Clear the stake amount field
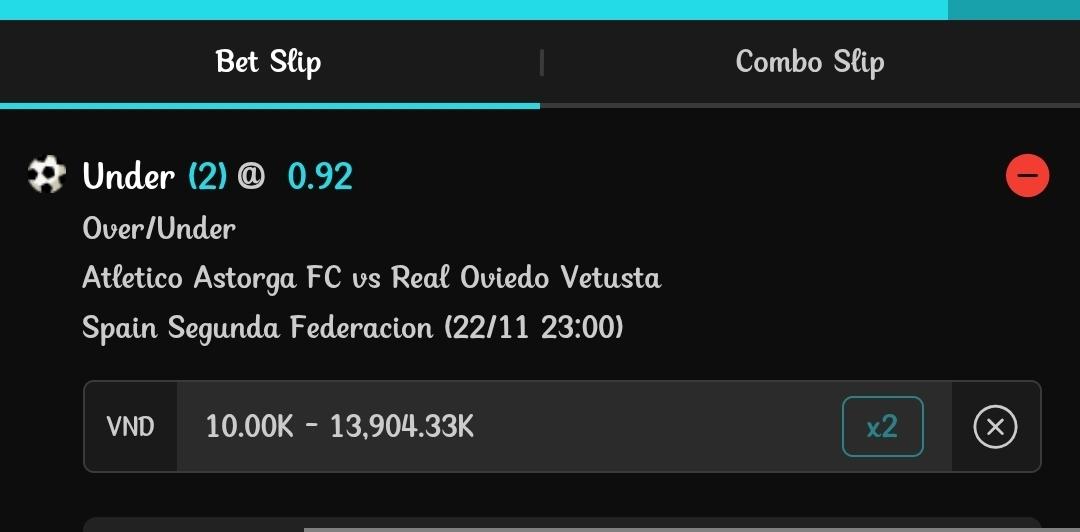1080x532 pixels. [995, 427]
